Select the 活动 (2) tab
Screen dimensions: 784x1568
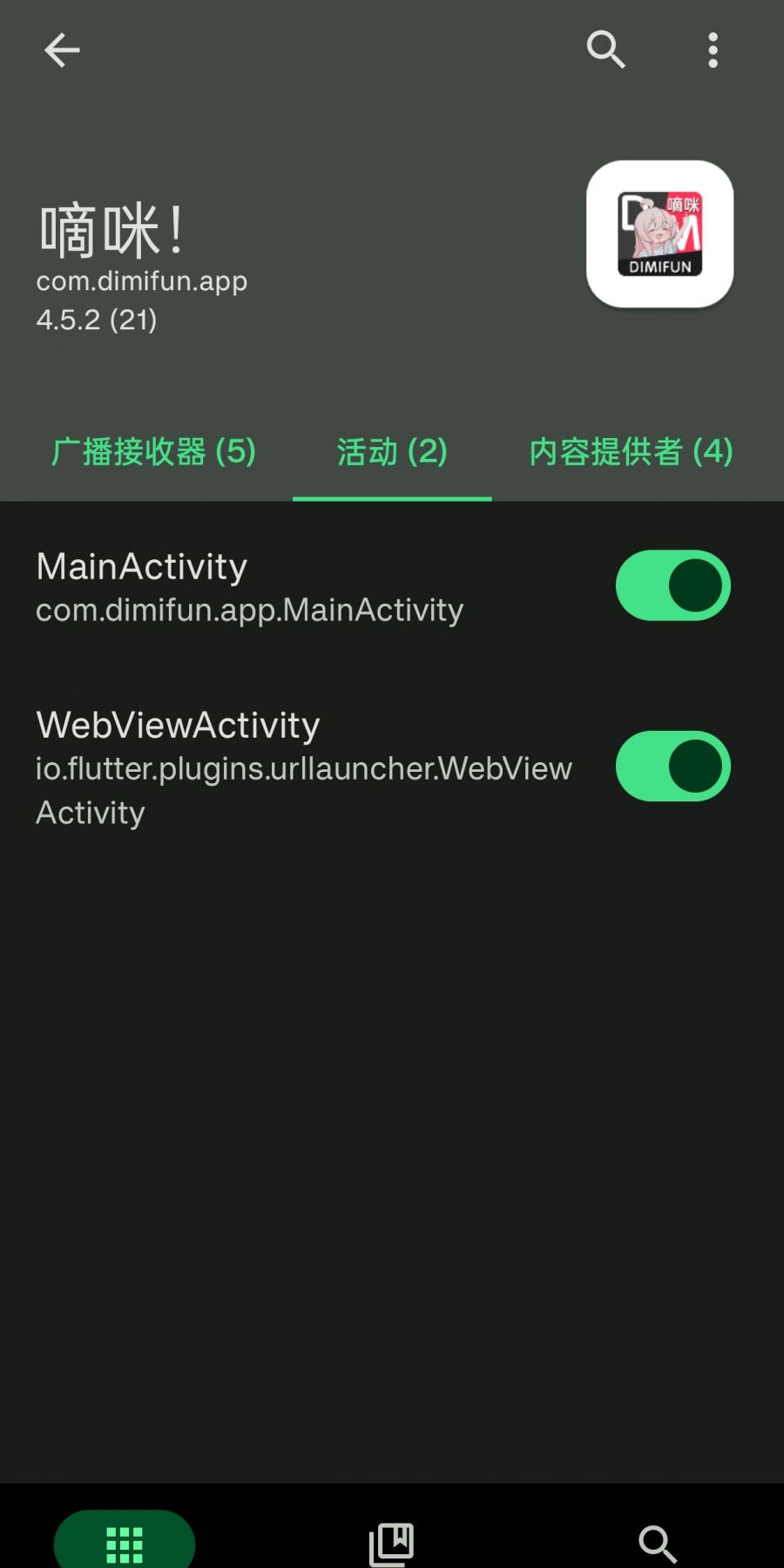coord(392,452)
